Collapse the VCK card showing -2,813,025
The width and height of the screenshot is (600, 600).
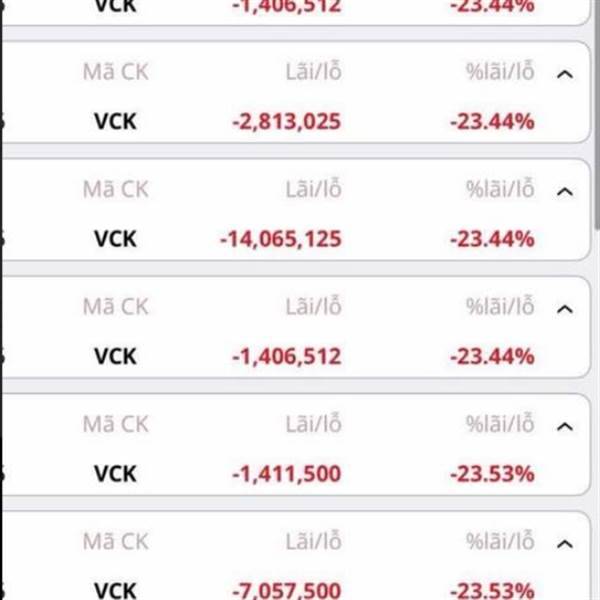tap(565, 74)
